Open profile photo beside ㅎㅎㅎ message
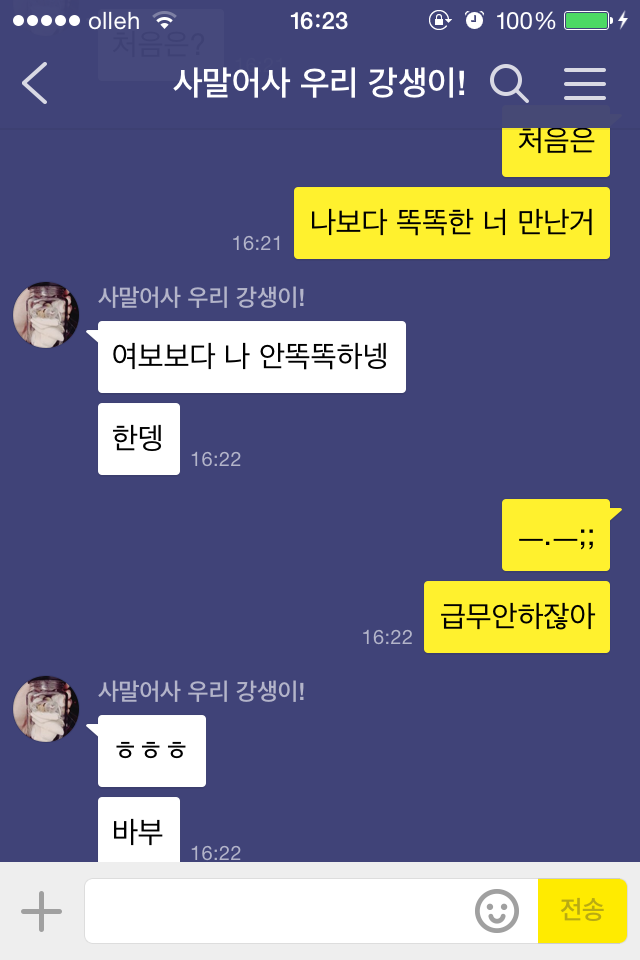640x960 pixels. point(46,709)
